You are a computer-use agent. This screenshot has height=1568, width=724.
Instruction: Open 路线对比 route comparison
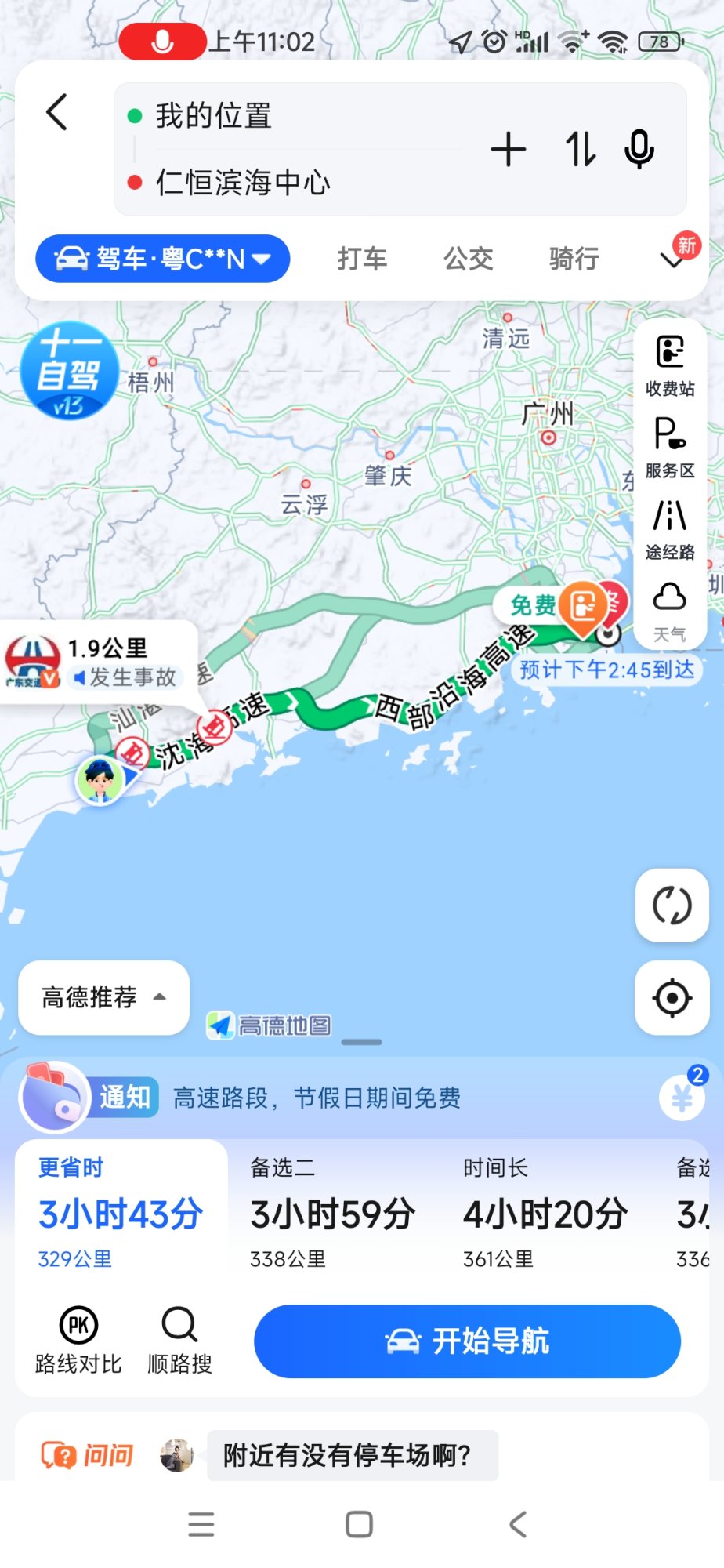click(78, 1340)
